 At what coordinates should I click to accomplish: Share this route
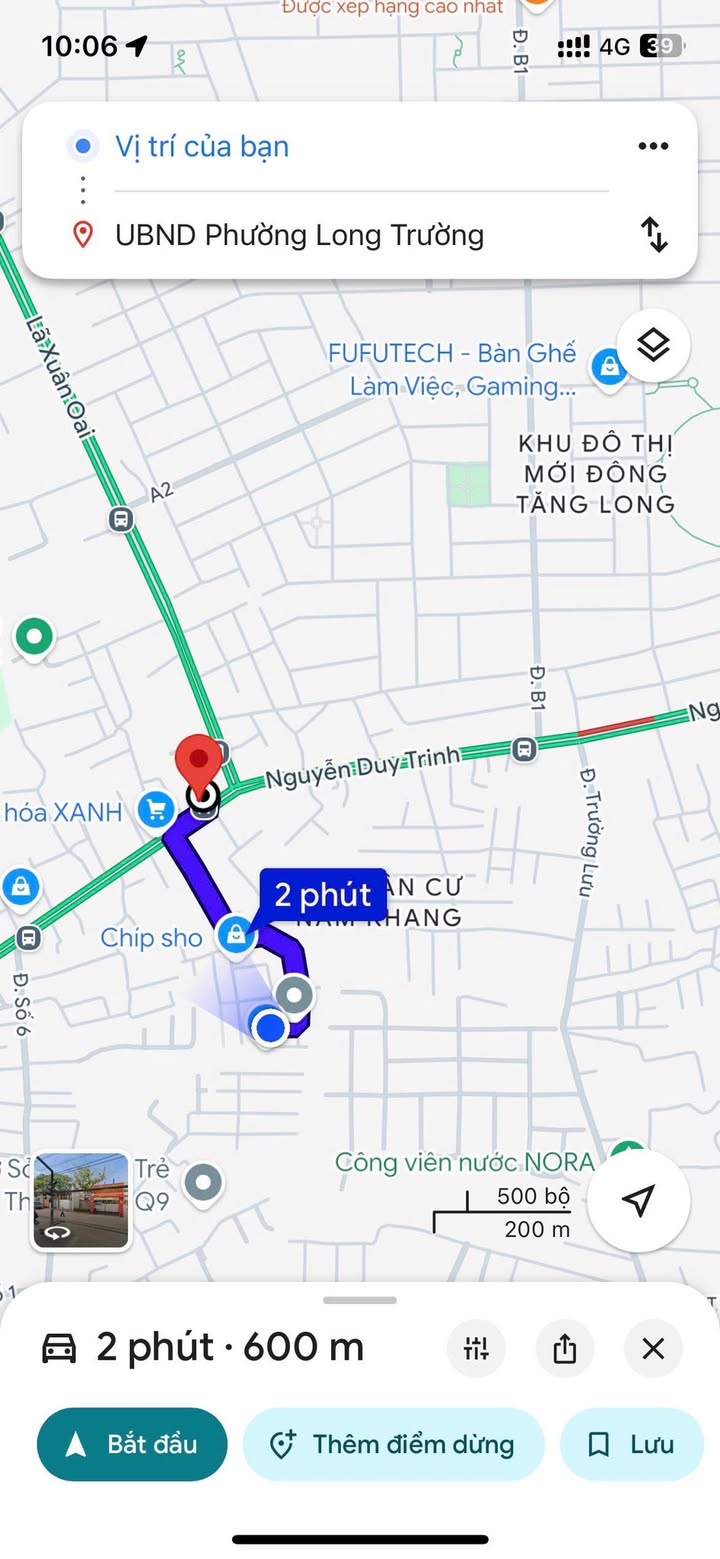[565, 1349]
